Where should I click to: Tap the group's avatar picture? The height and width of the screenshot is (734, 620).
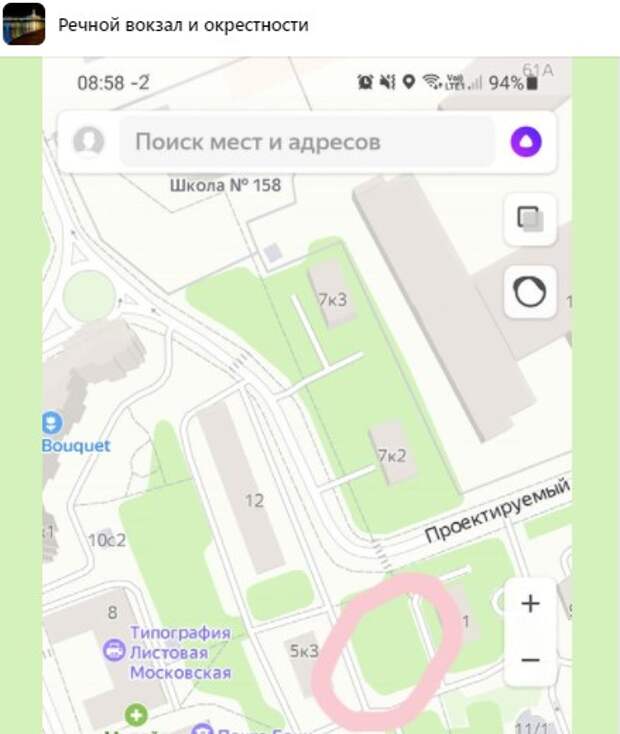point(24,25)
